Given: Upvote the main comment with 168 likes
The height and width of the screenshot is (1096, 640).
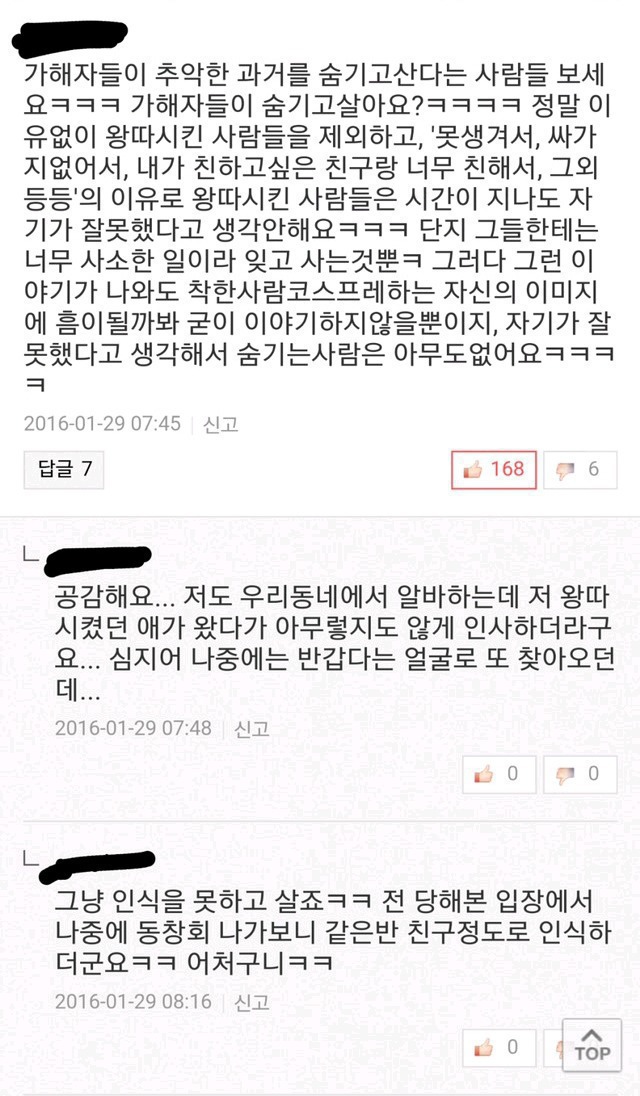Looking at the screenshot, I should (x=494, y=469).
